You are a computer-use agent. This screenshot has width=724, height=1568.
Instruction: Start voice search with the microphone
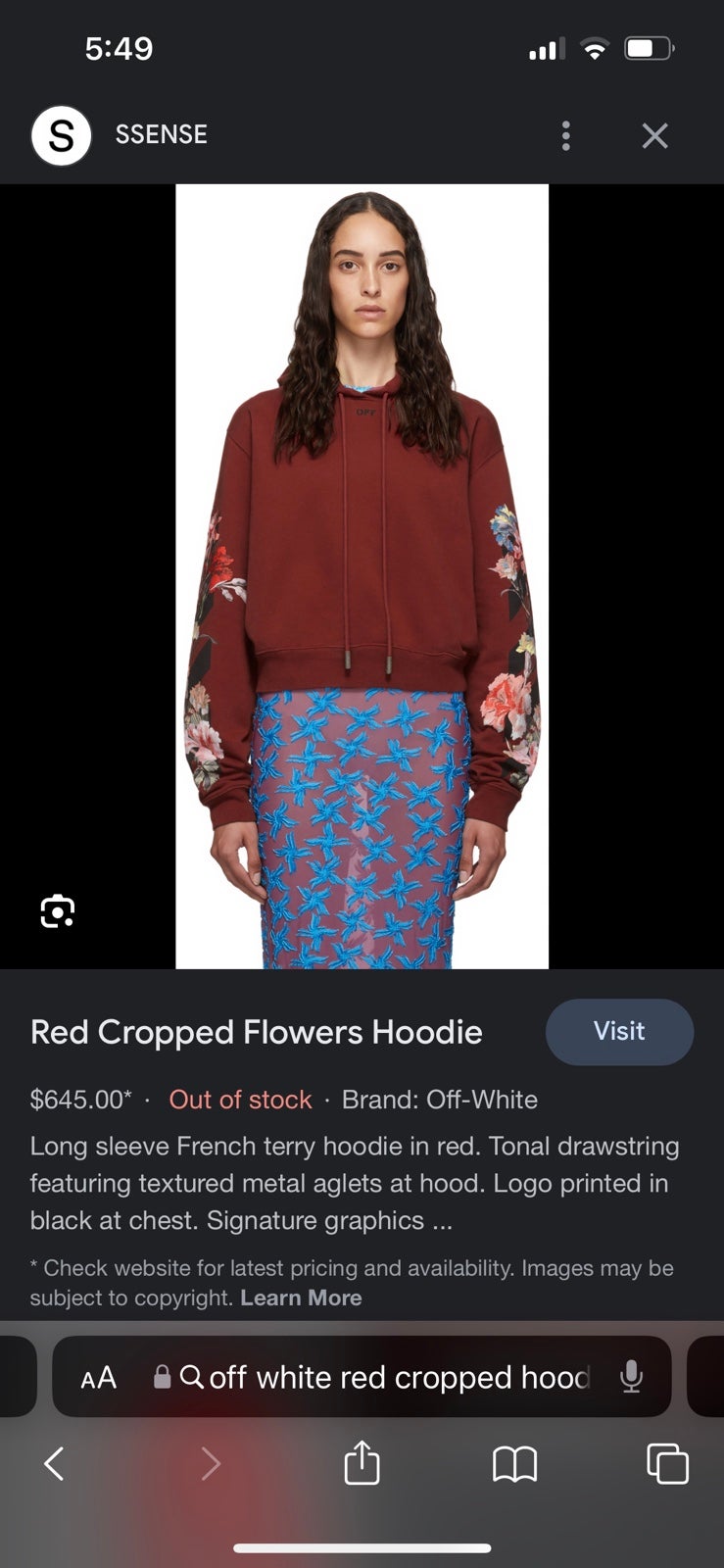click(631, 1377)
